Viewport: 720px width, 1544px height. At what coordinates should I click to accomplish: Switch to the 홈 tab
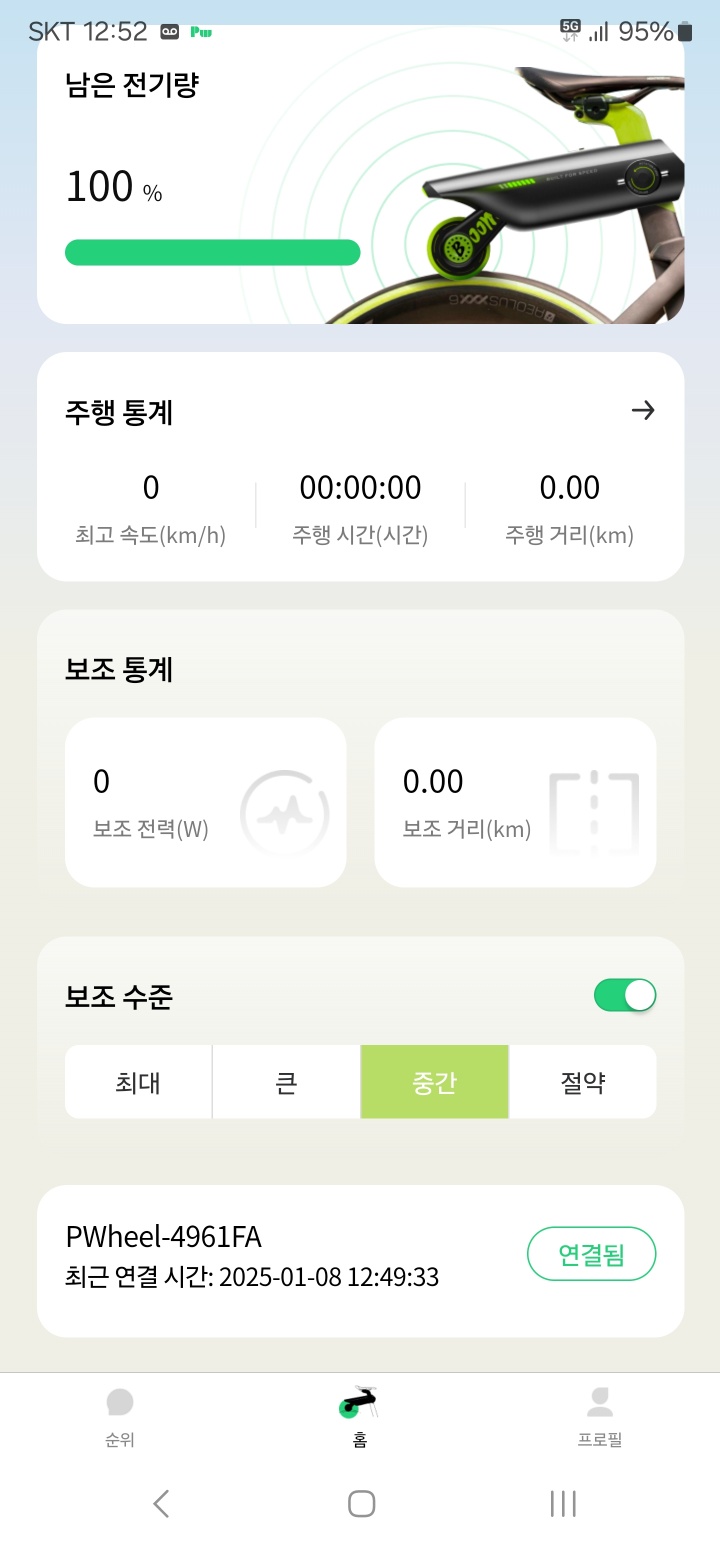click(x=360, y=1416)
